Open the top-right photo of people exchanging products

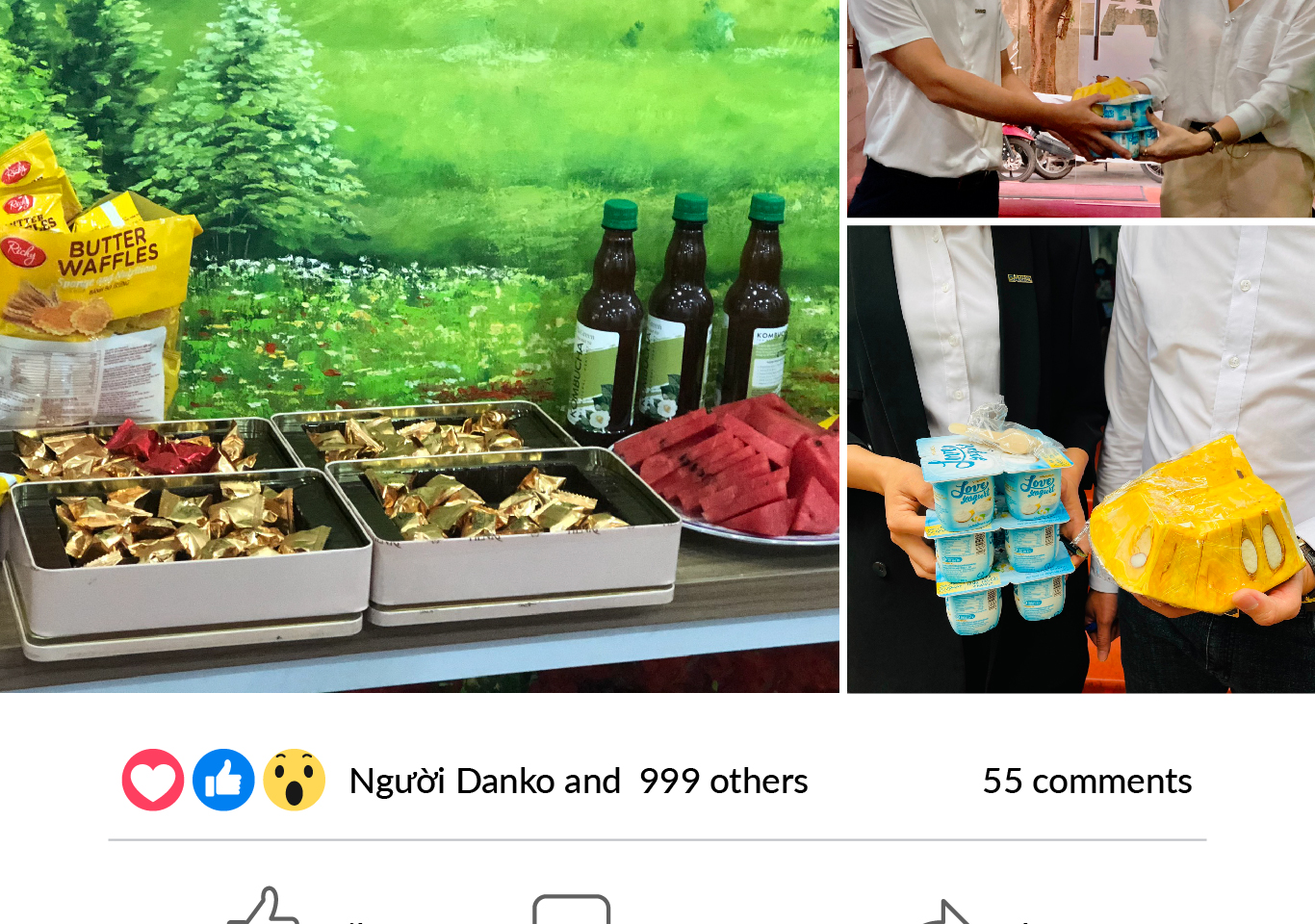[1080, 108]
